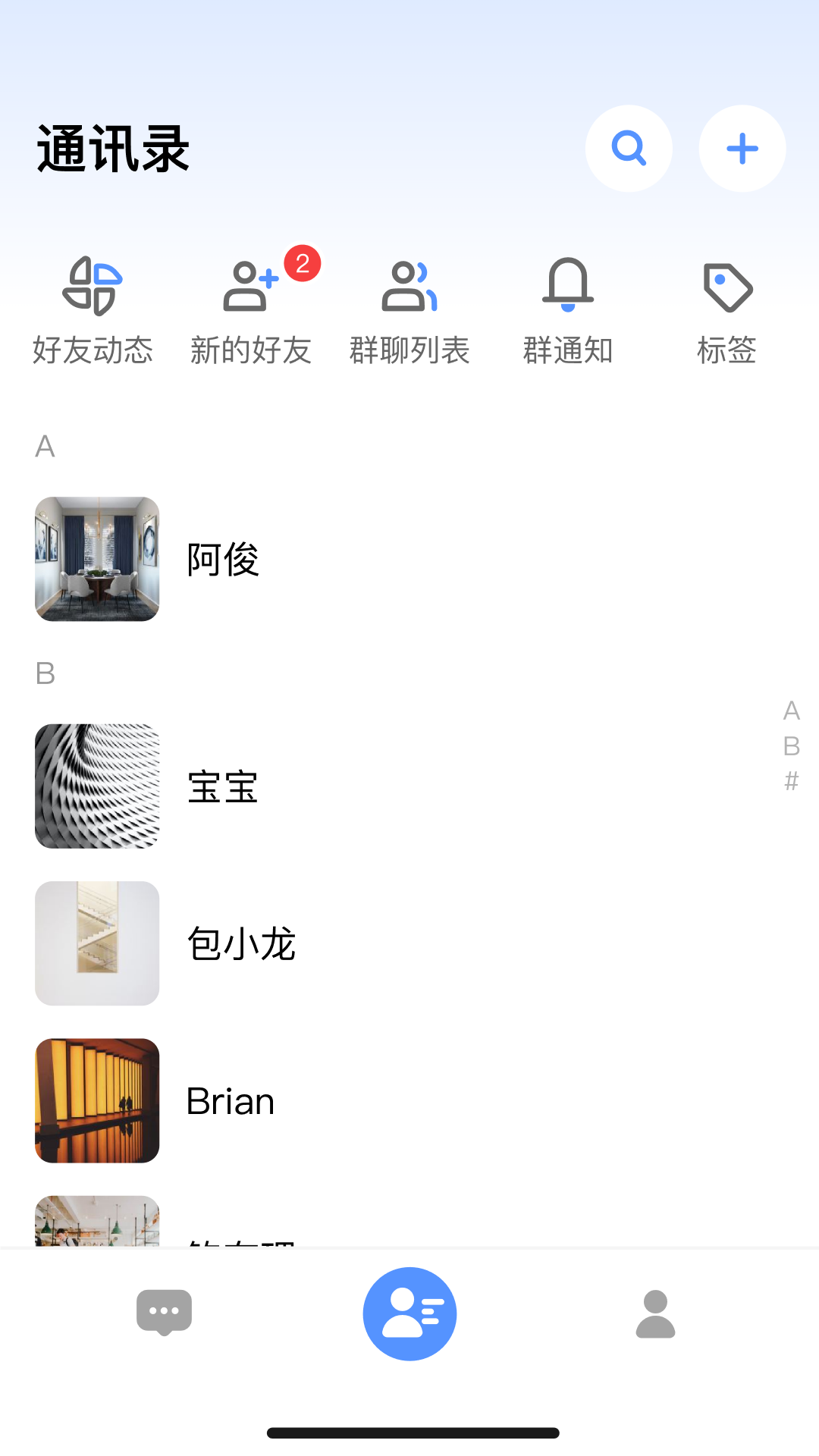Jump to section B via index letter

[792, 746]
